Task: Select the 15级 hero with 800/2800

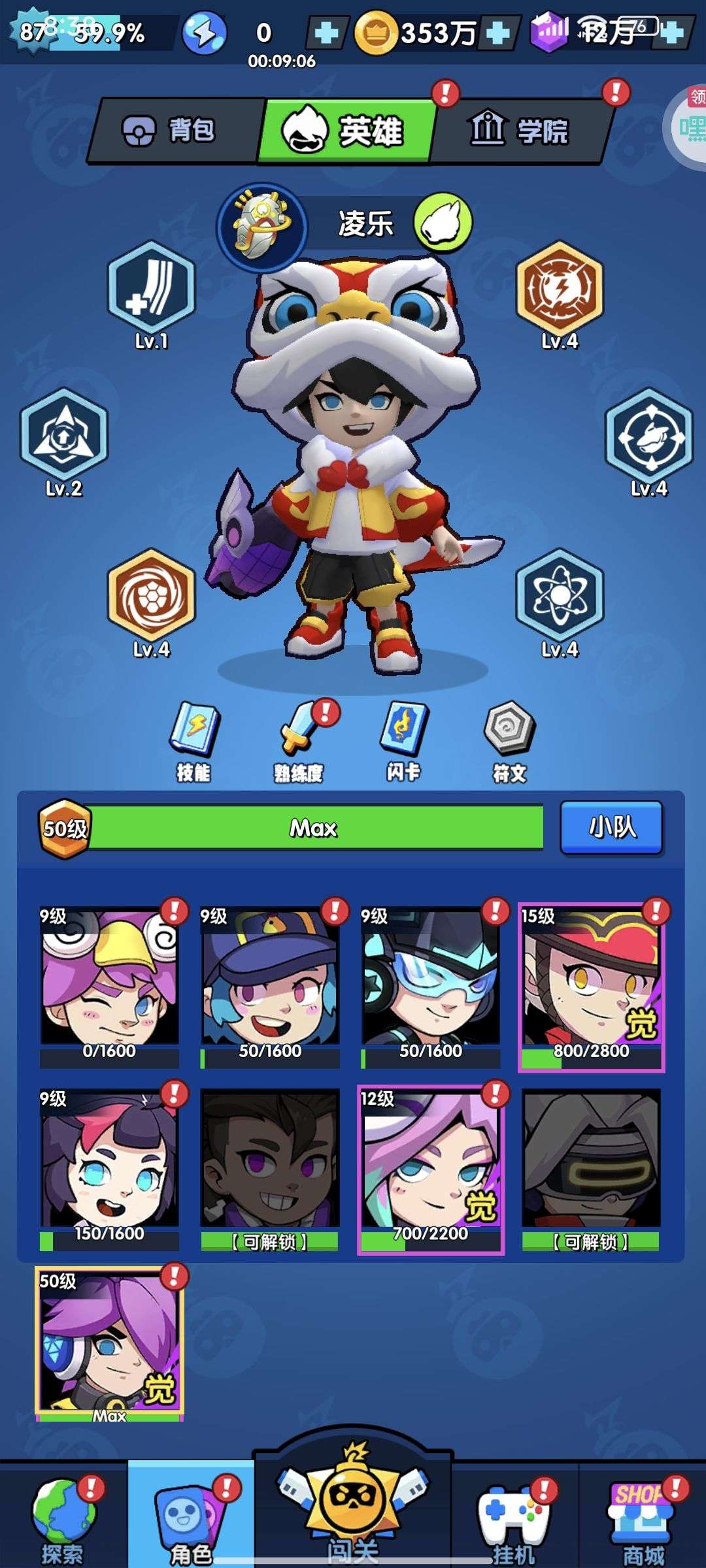Action: 591,987
